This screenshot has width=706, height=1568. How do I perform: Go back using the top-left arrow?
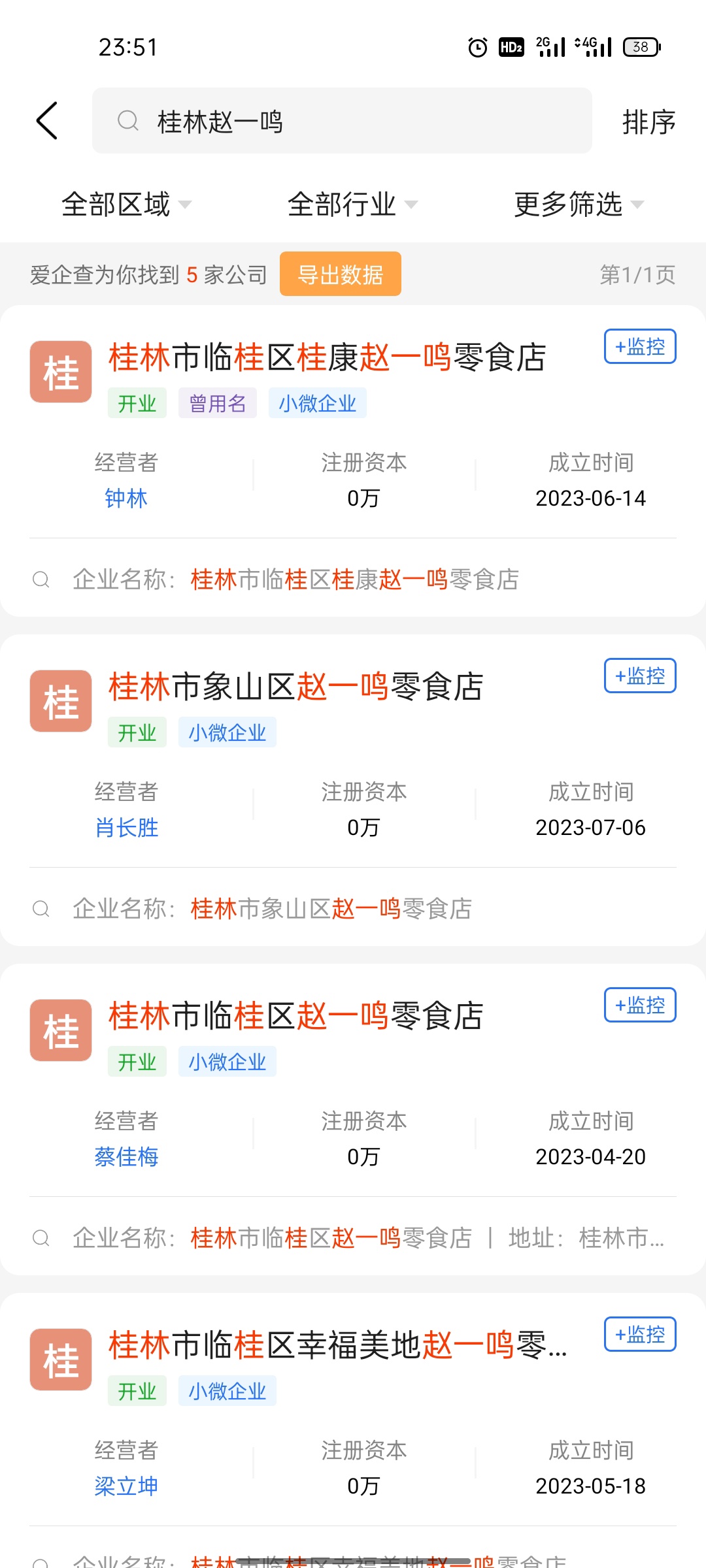pos(47,121)
